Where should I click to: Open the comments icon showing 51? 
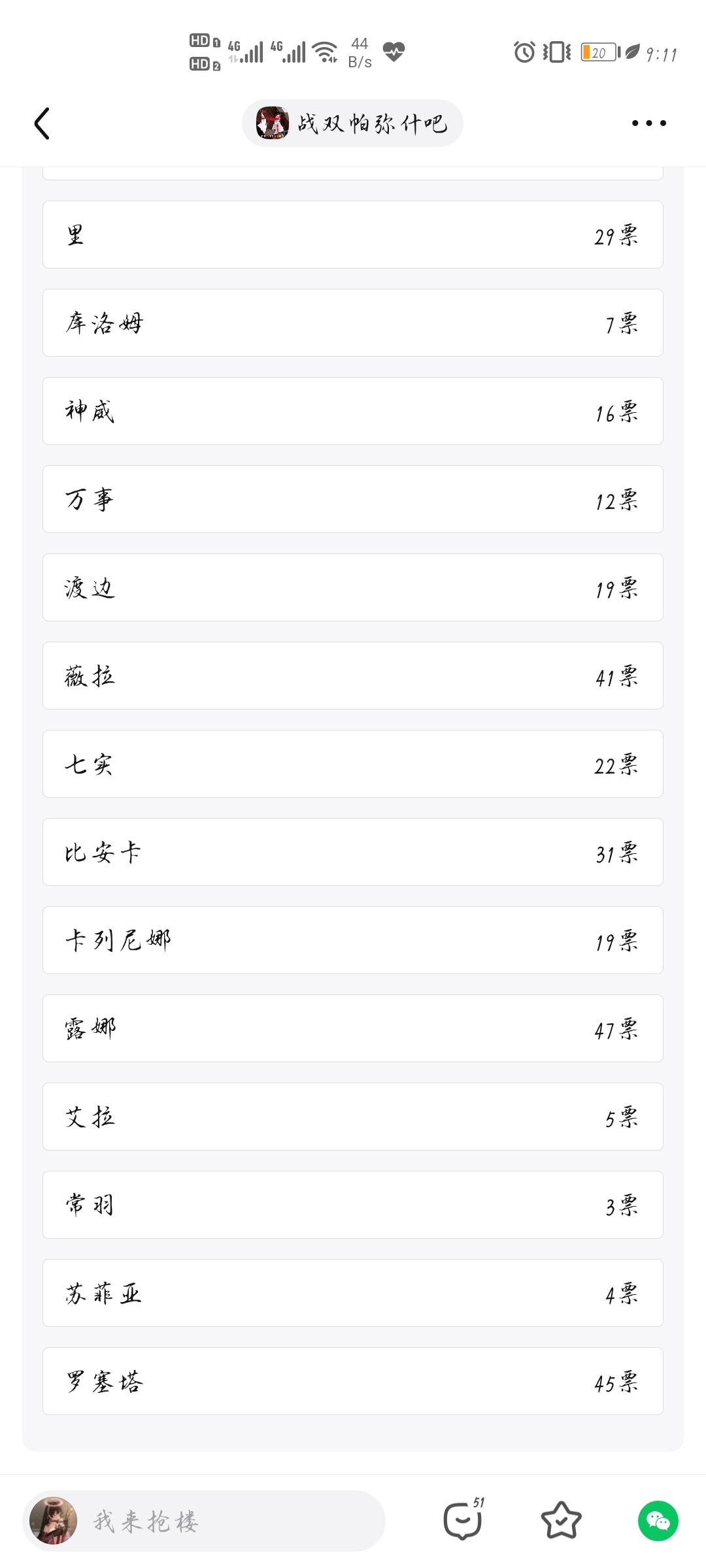click(x=463, y=1519)
